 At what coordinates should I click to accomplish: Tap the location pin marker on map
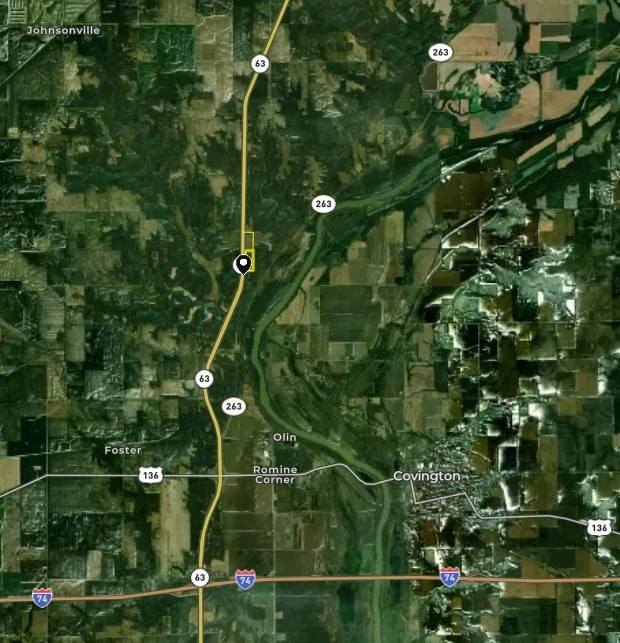pos(241,264)
